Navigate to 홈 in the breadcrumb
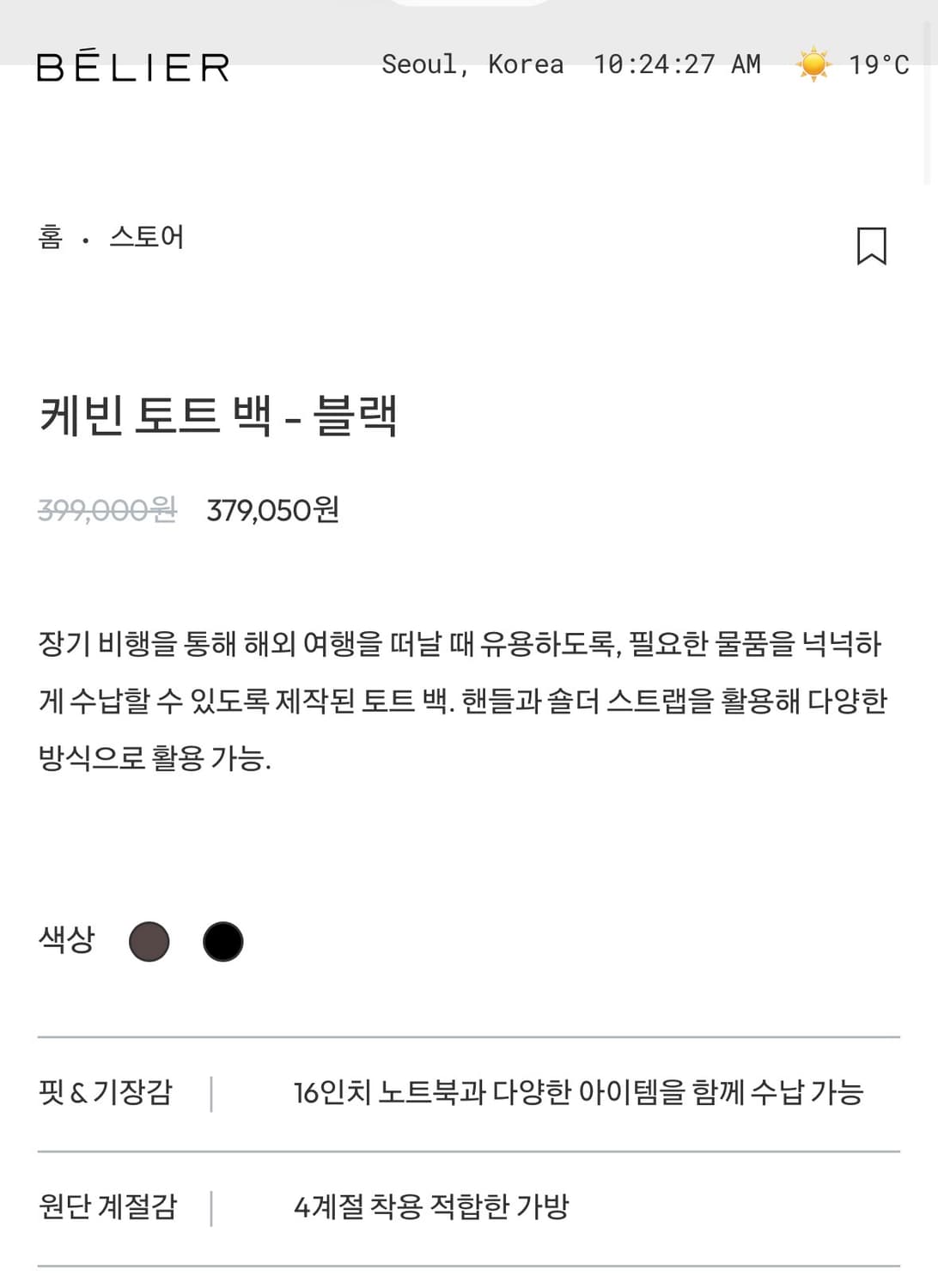The width and height of the screenshot is (938, 1288). pos(51,238)
